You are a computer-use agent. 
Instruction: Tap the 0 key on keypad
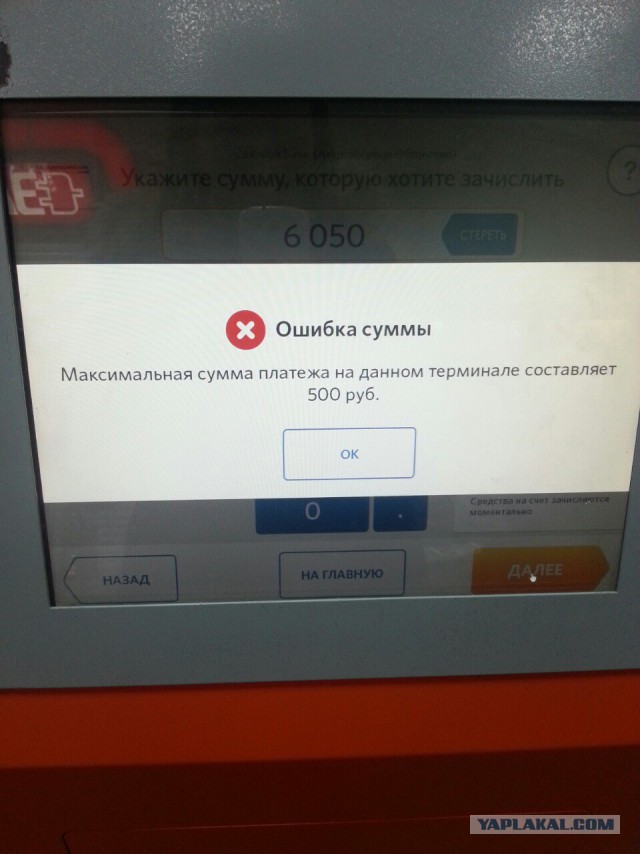(312, 513)
